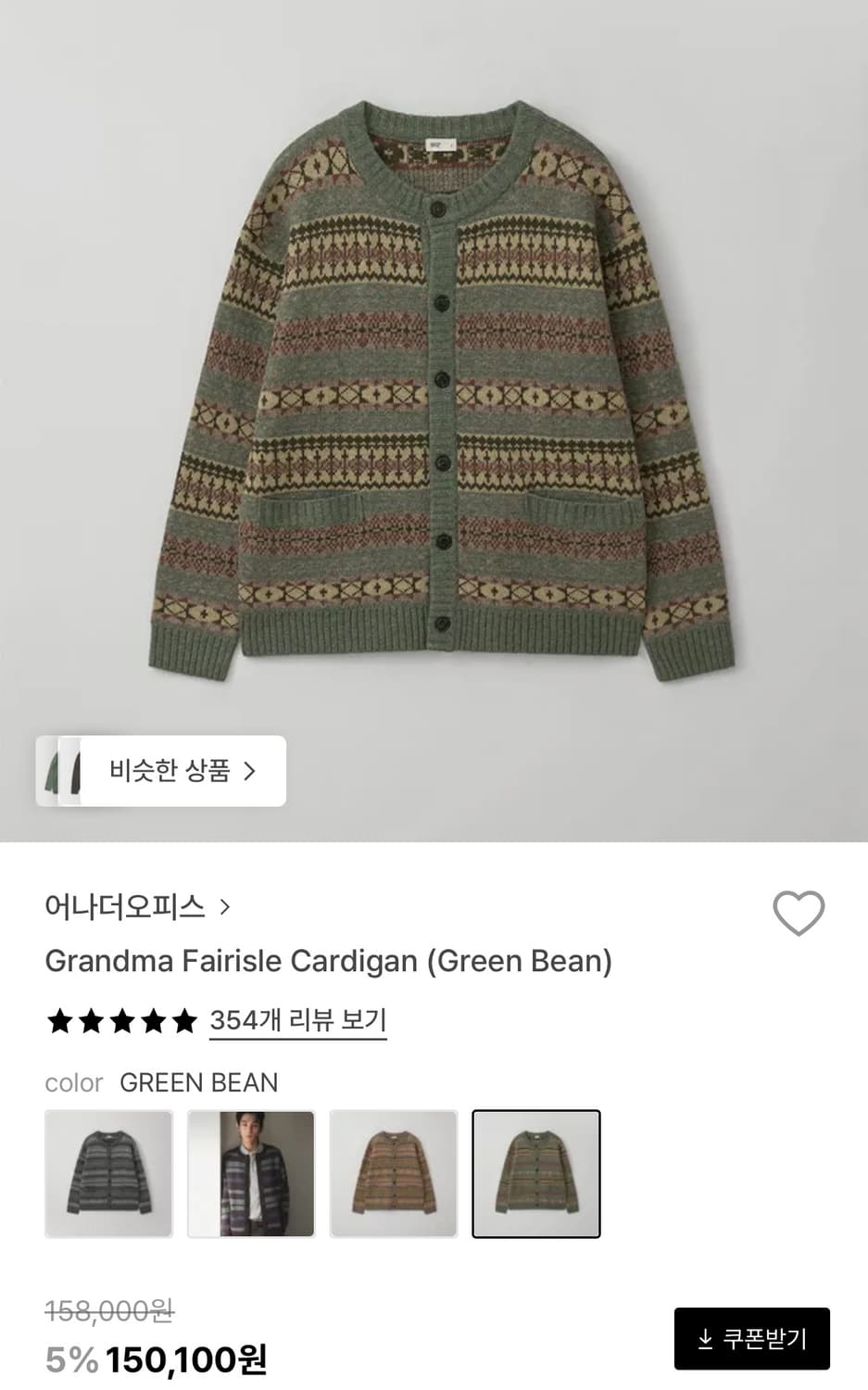Select the GREEN BEAN color label

[199, 1083]
